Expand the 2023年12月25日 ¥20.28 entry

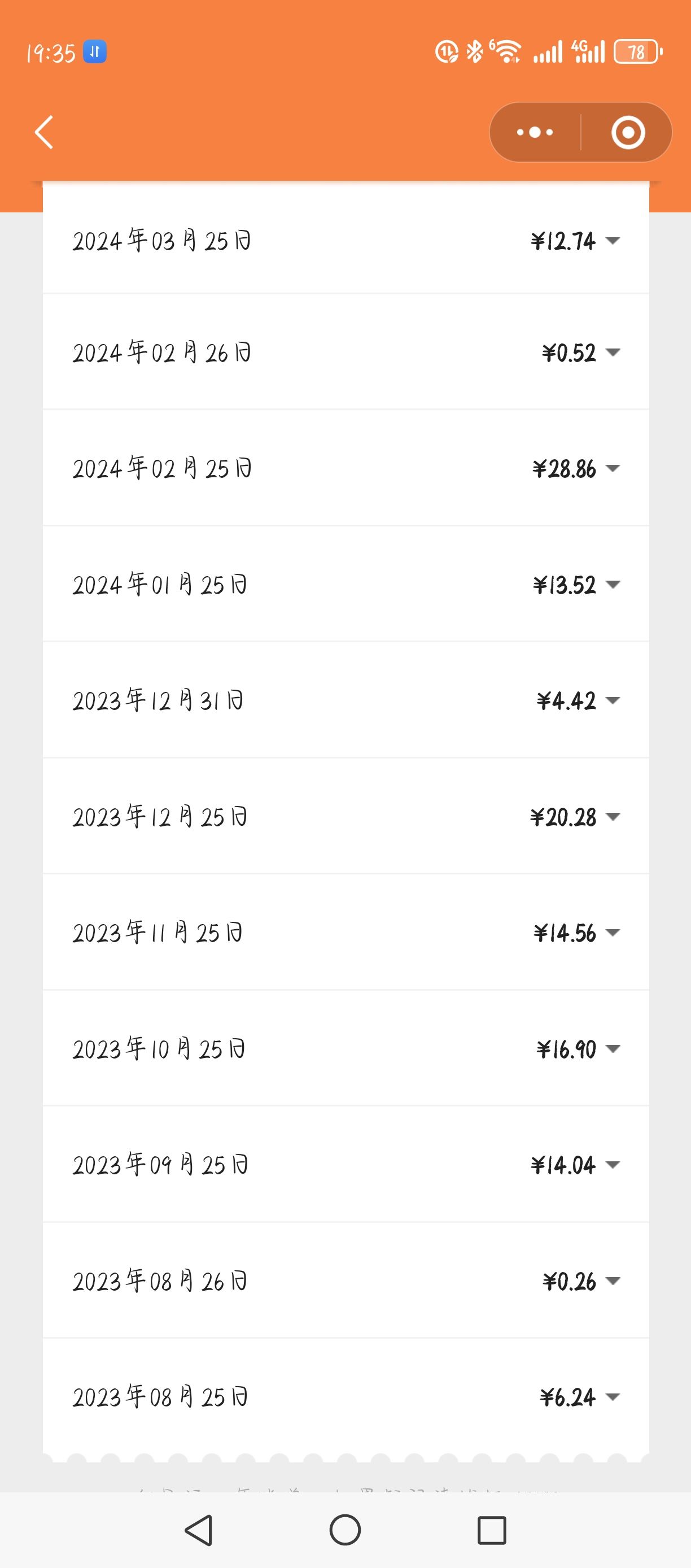pos(345,816)
